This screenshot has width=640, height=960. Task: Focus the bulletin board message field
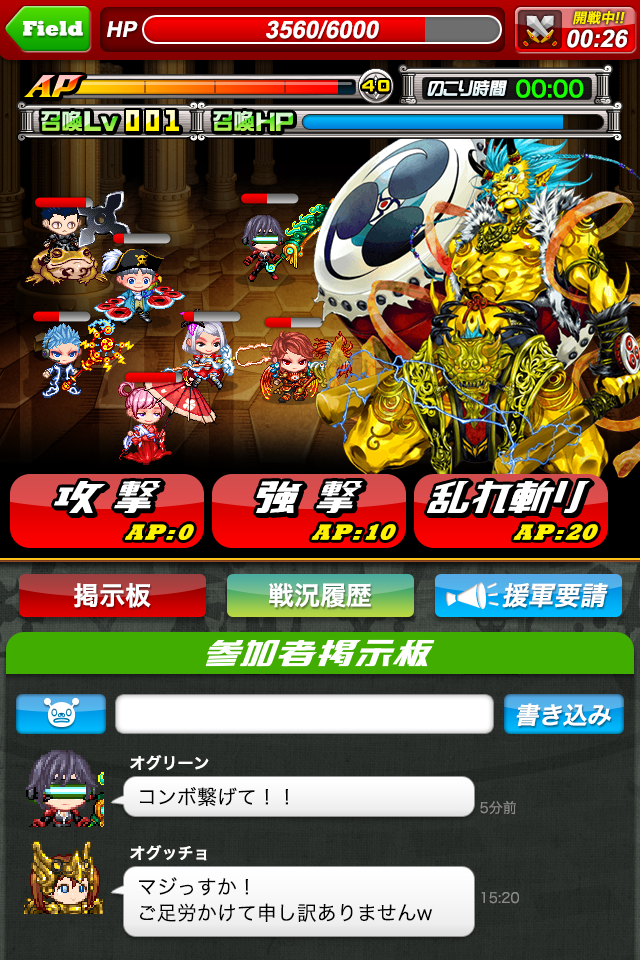point(304,714)
